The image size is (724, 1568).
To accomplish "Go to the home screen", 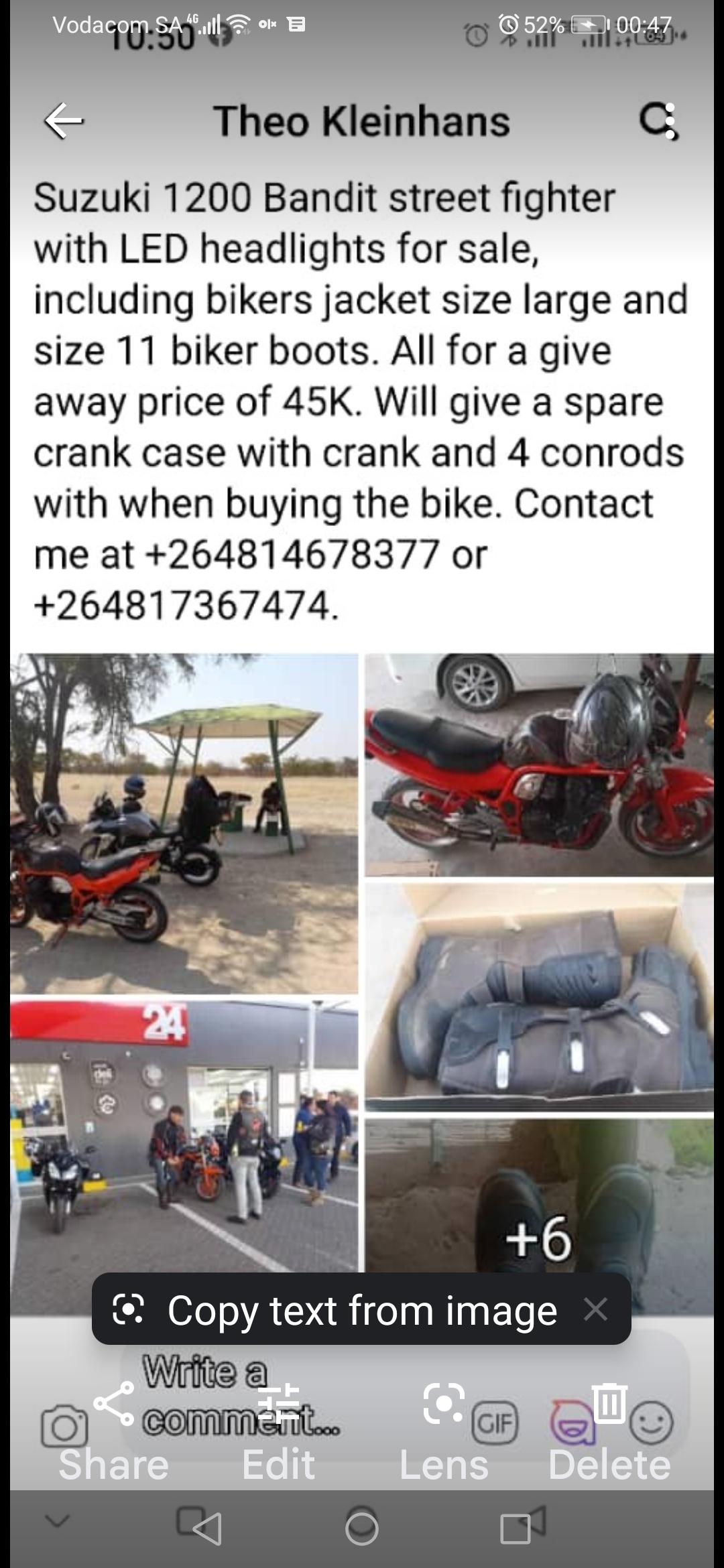I will (x=362, y=1528).
